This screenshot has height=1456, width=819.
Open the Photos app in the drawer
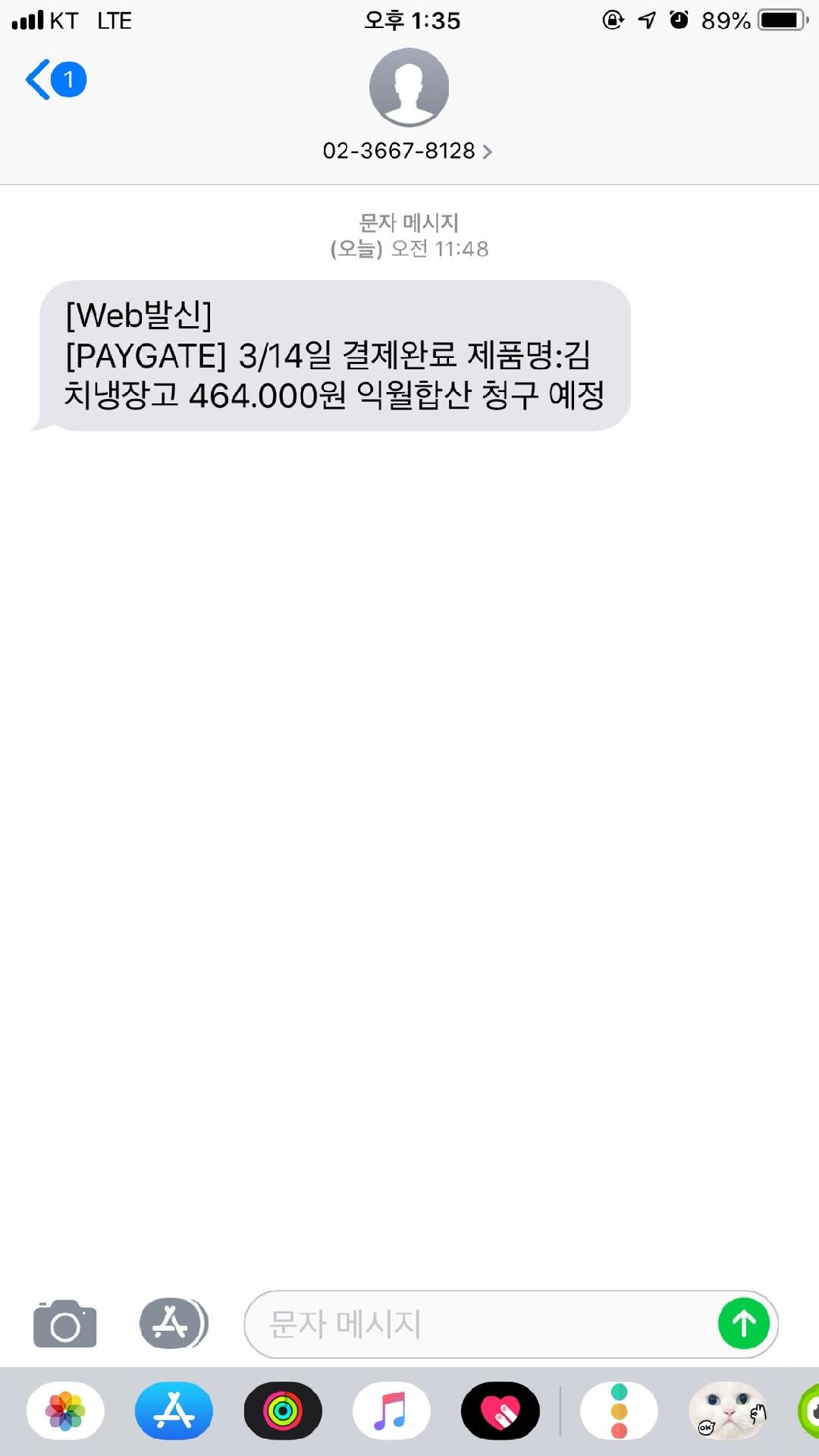65,1411
